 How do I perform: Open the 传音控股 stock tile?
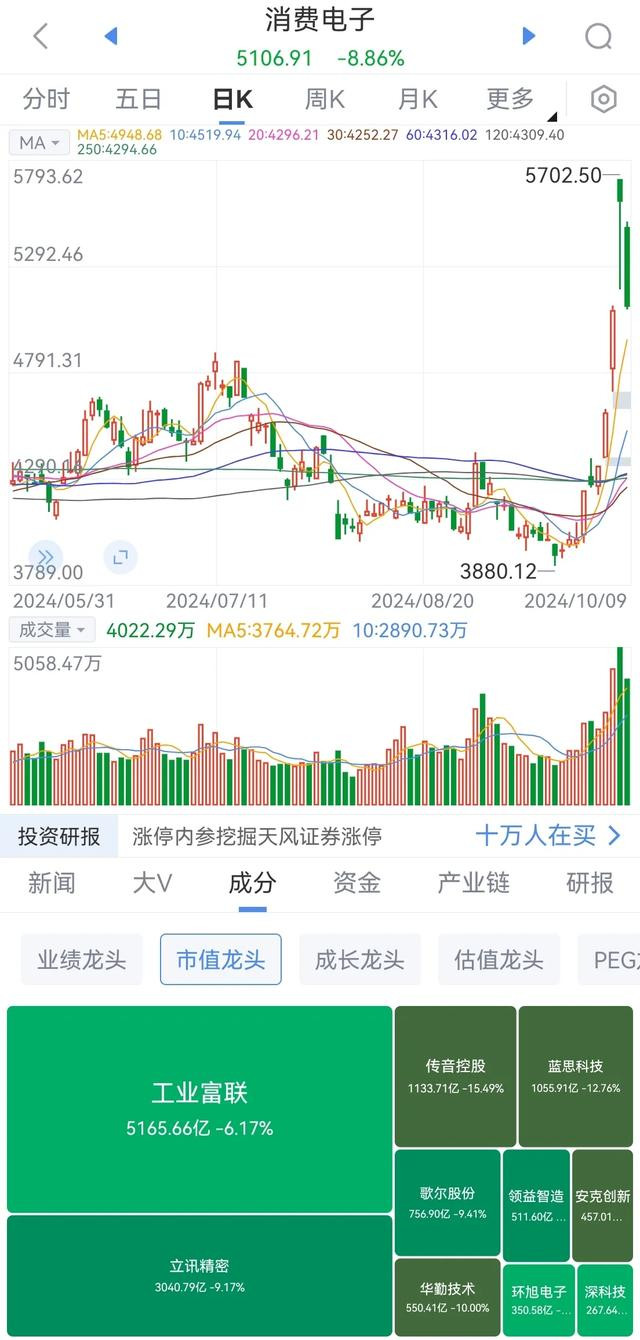point(455,1076)
